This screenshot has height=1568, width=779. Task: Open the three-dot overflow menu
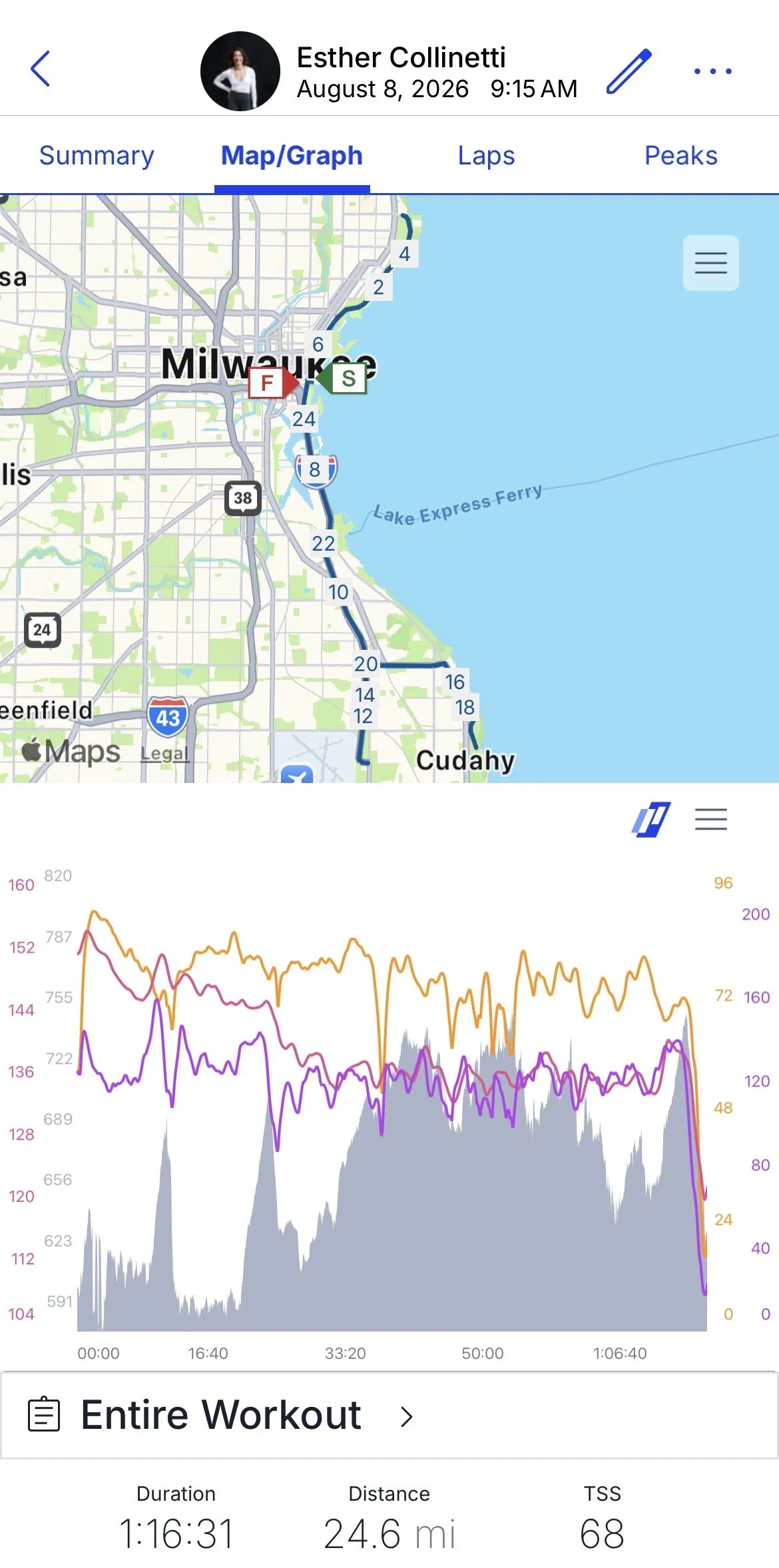(712, 71)
